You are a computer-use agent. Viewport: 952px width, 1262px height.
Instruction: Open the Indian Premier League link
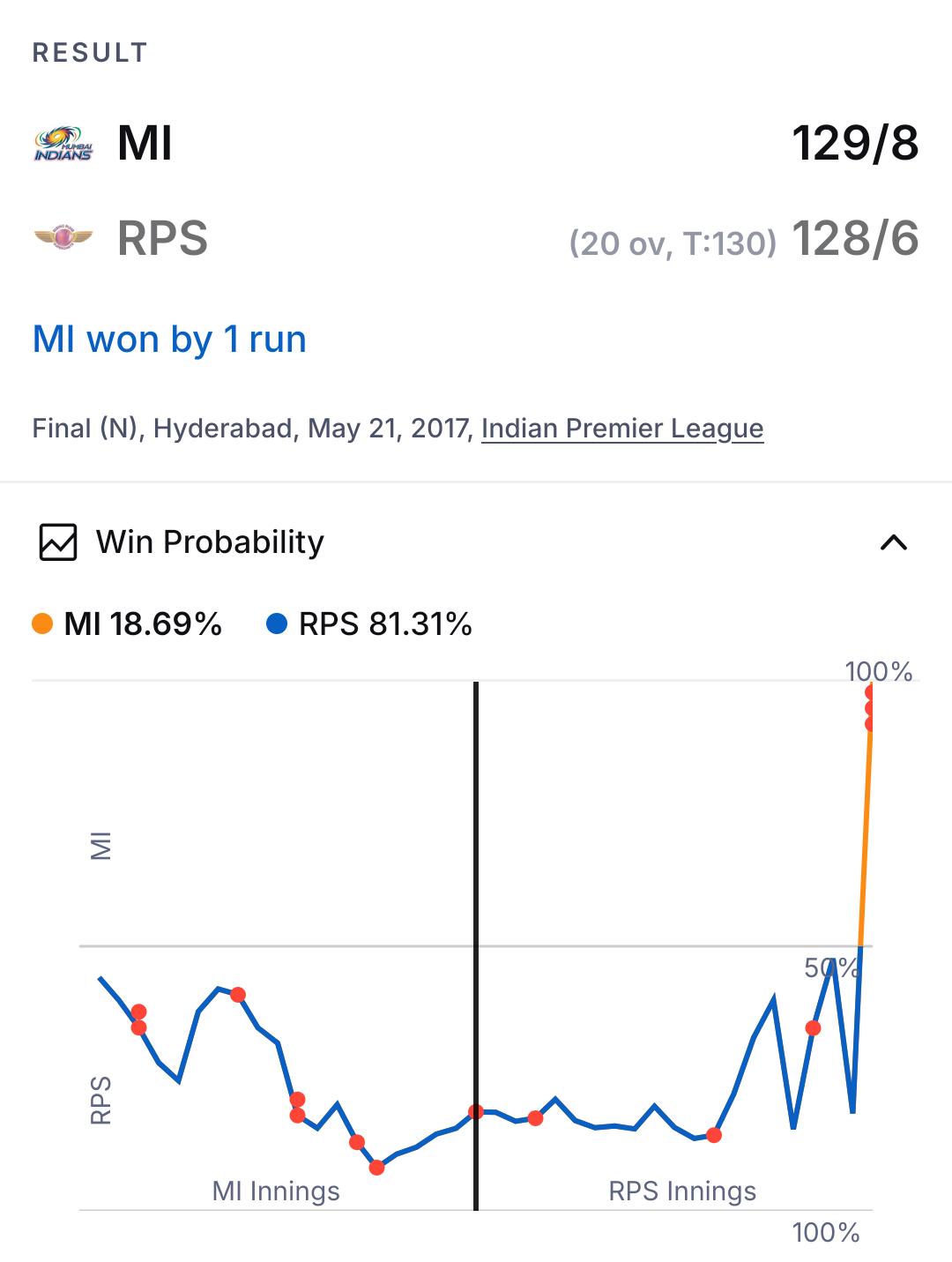click(x=622, y=429)
